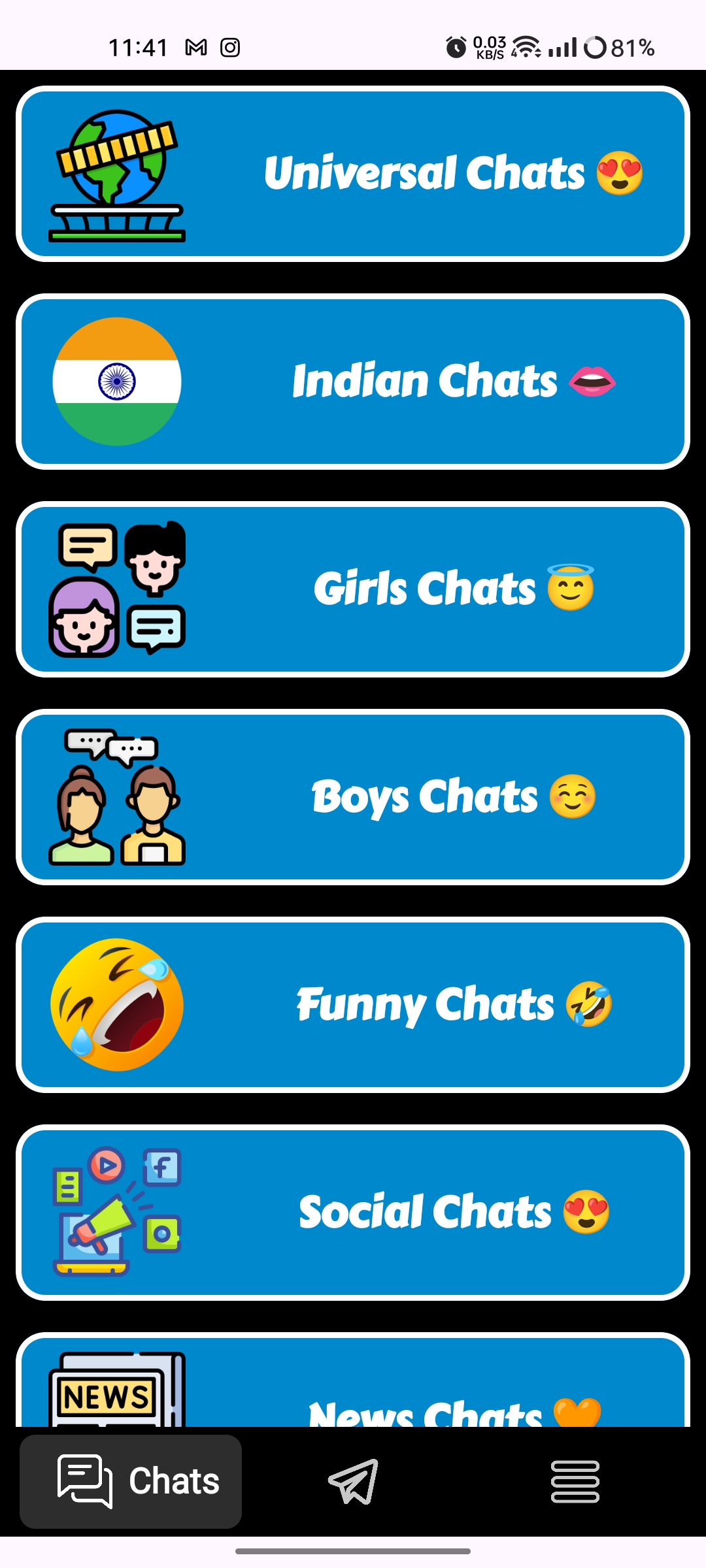Go to the paper plane tab
Screen dimensions: 706x1568
[353, 1481]
